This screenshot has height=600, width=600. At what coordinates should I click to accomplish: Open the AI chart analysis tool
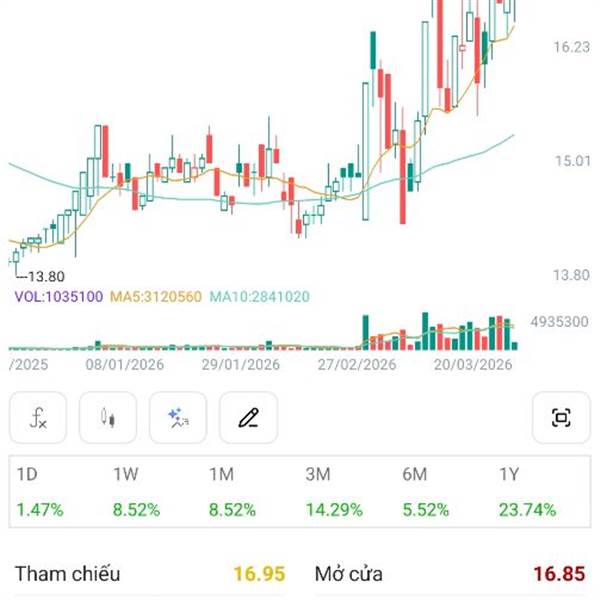[178, 417]
